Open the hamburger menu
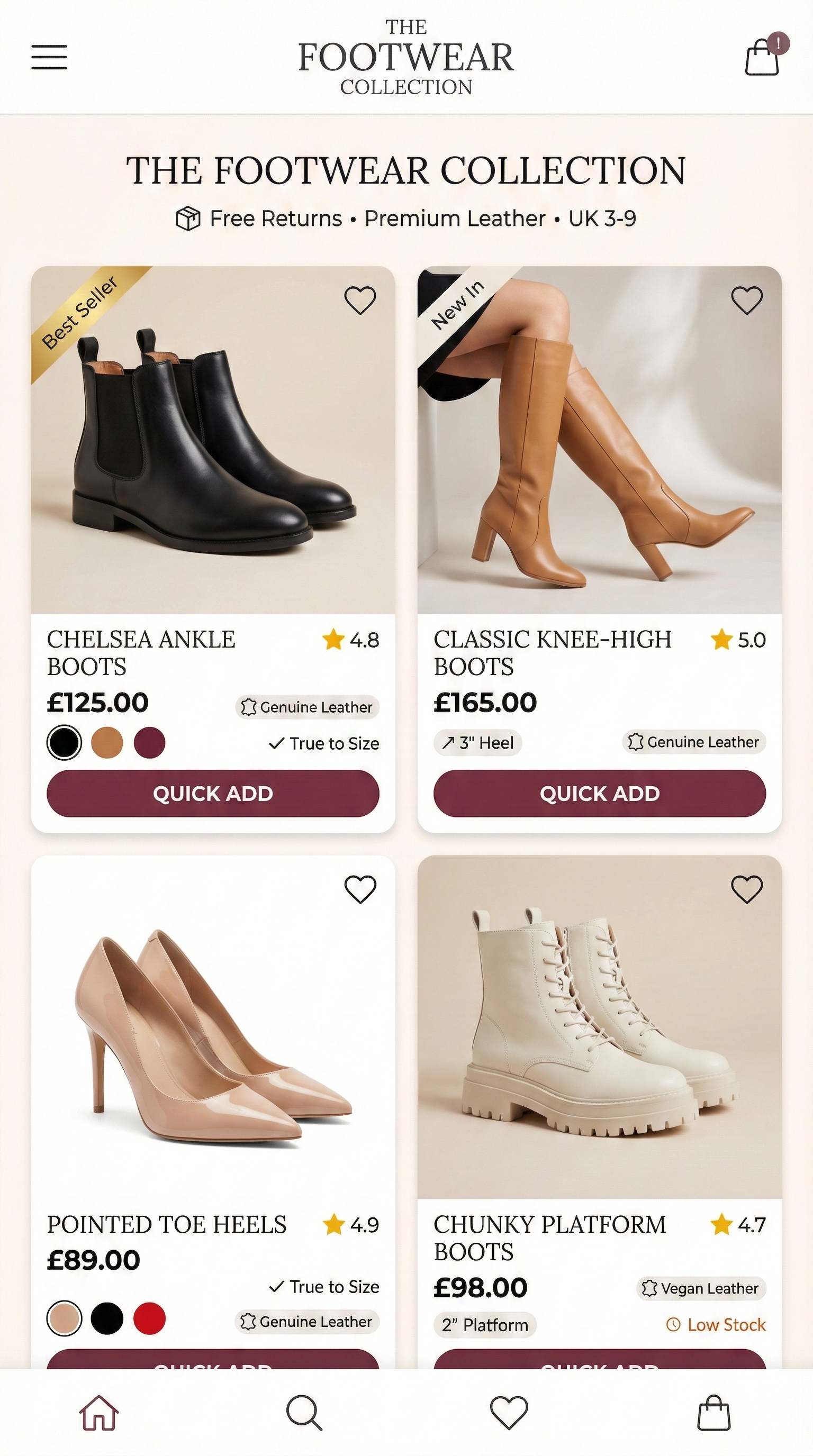 [x=49, y=57]
